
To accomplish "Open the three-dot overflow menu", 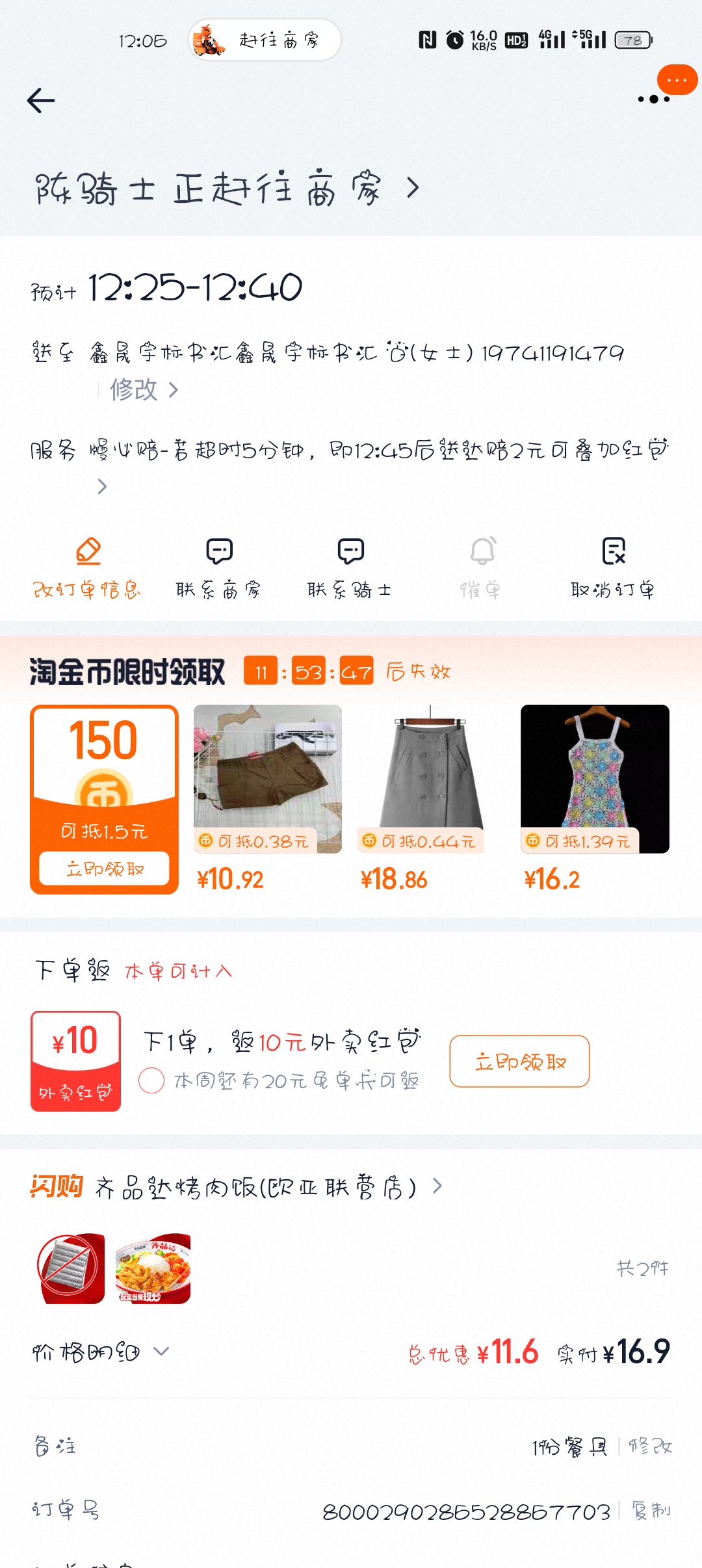I will coord(653,99).
